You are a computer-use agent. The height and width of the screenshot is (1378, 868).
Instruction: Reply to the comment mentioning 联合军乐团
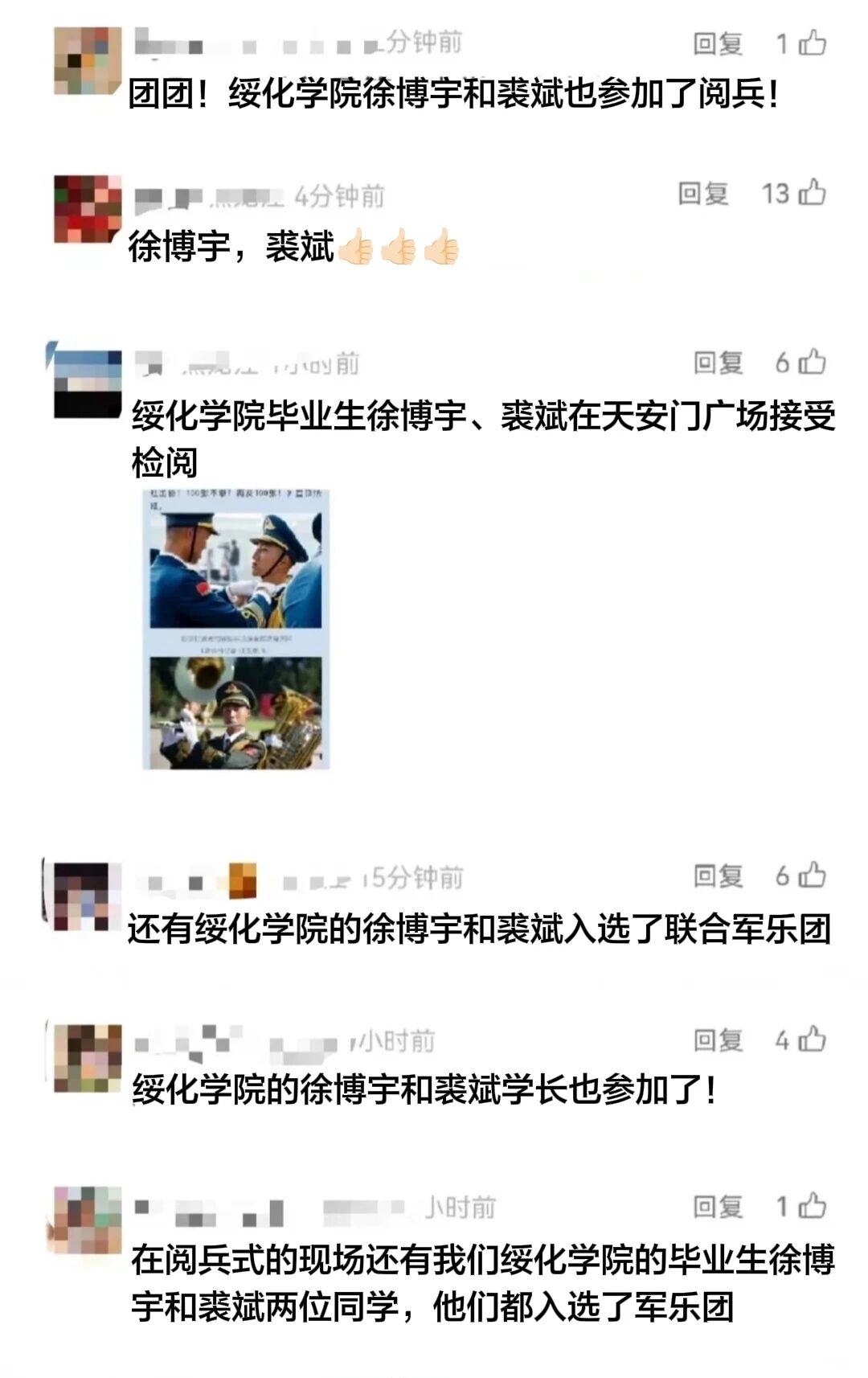click(x=718, y=876)
